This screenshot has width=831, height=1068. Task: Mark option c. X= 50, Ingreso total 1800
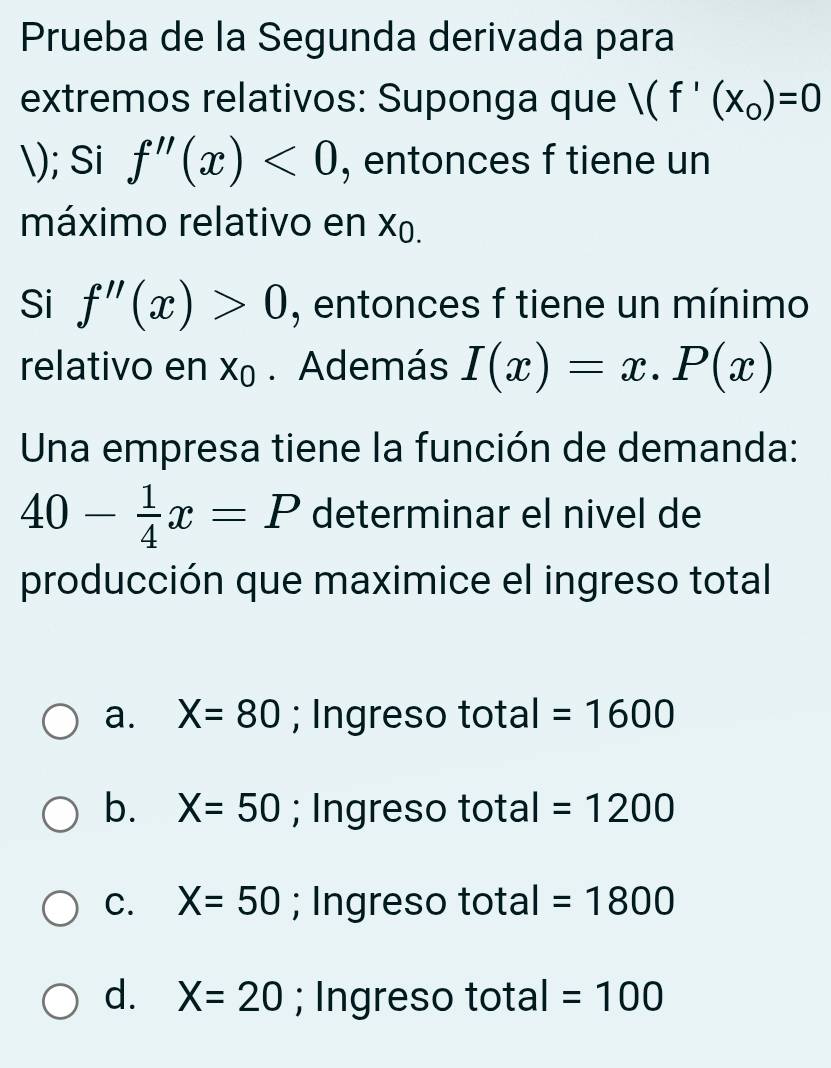pyautogui.click(x=62, y=906)
